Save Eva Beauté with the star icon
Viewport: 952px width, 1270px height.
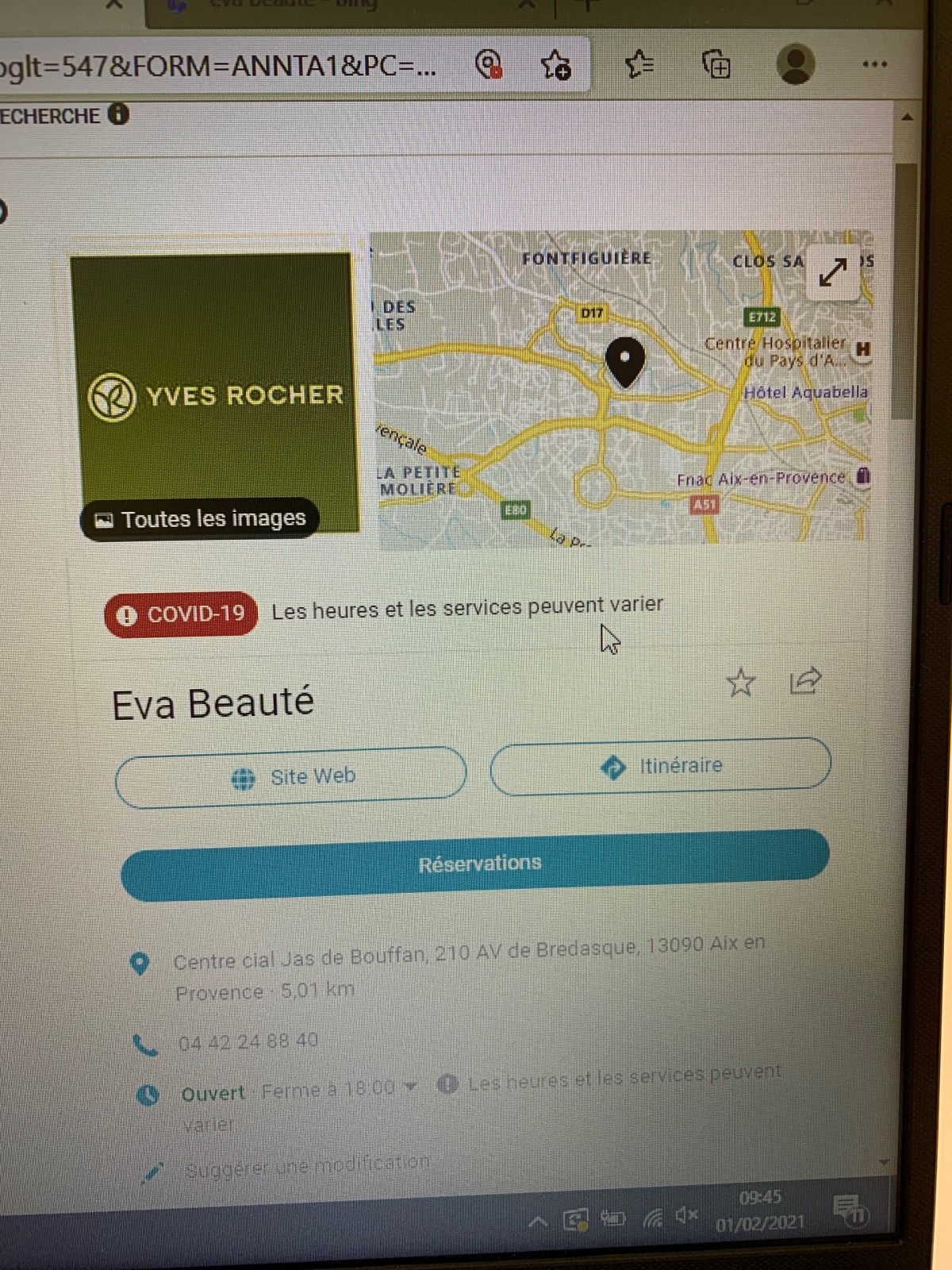tap(740, 683)
